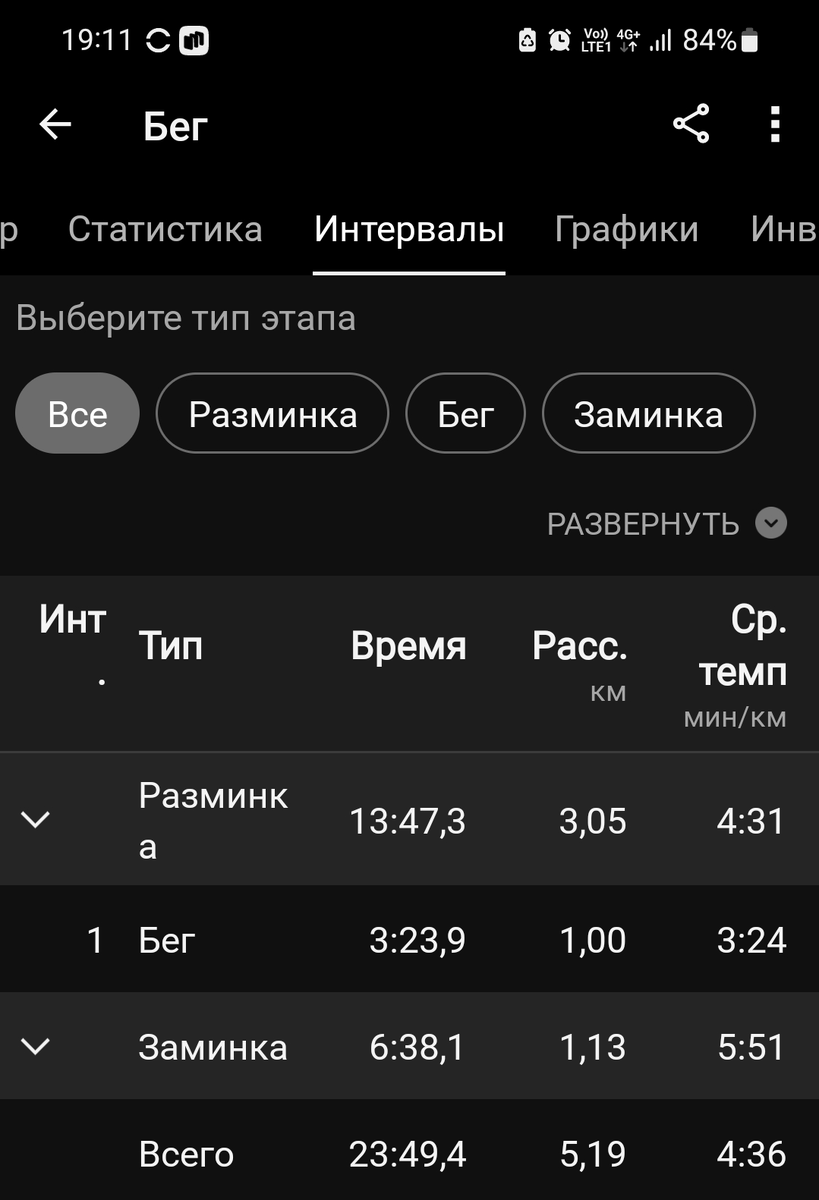This screenshot has width=819, height=1200.
Task: Tap РАЗВЕРНУТЬ to expand all intervals
Action: [660, 523]
